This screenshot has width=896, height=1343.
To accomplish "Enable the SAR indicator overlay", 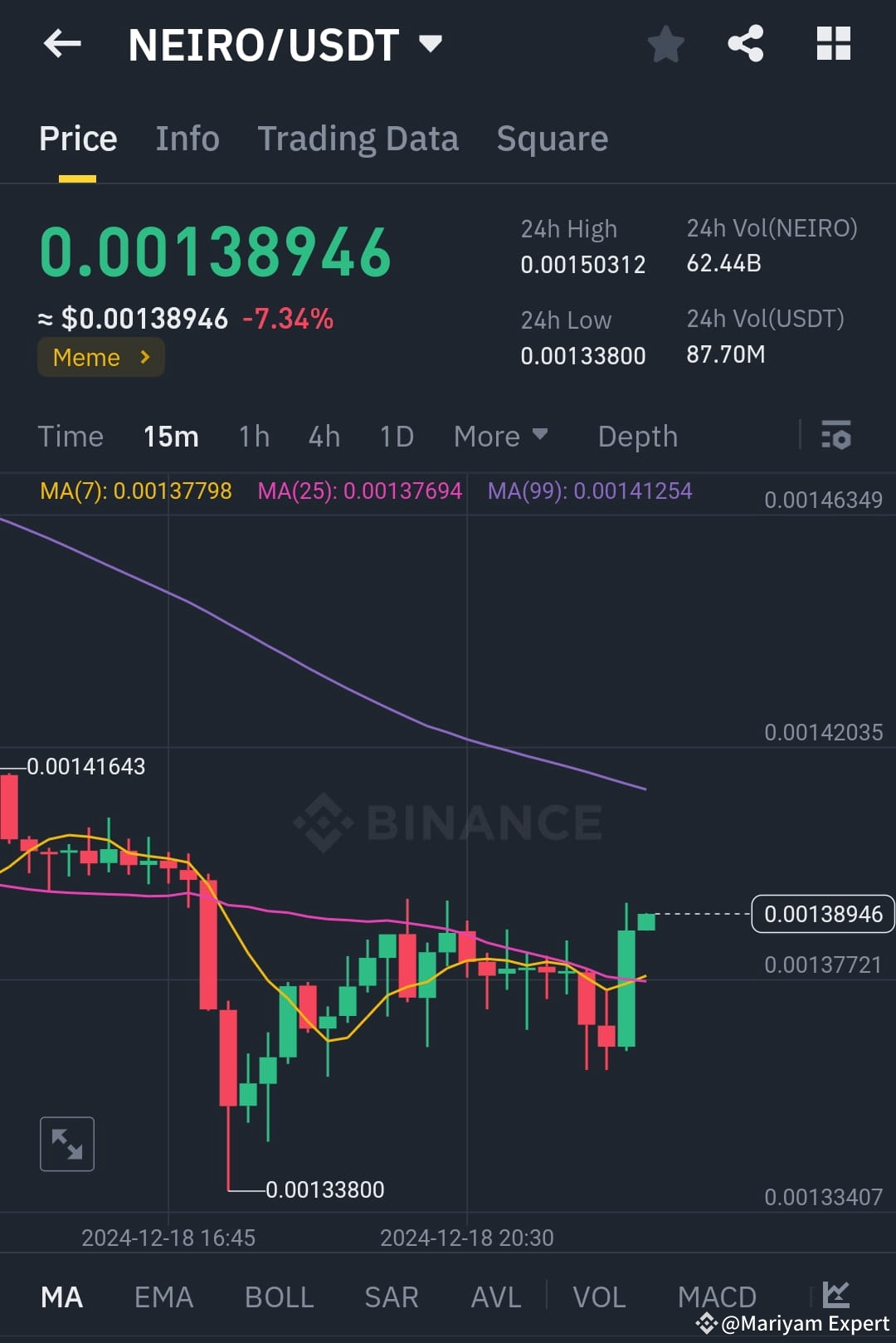I will click(x=391, y=1296).
